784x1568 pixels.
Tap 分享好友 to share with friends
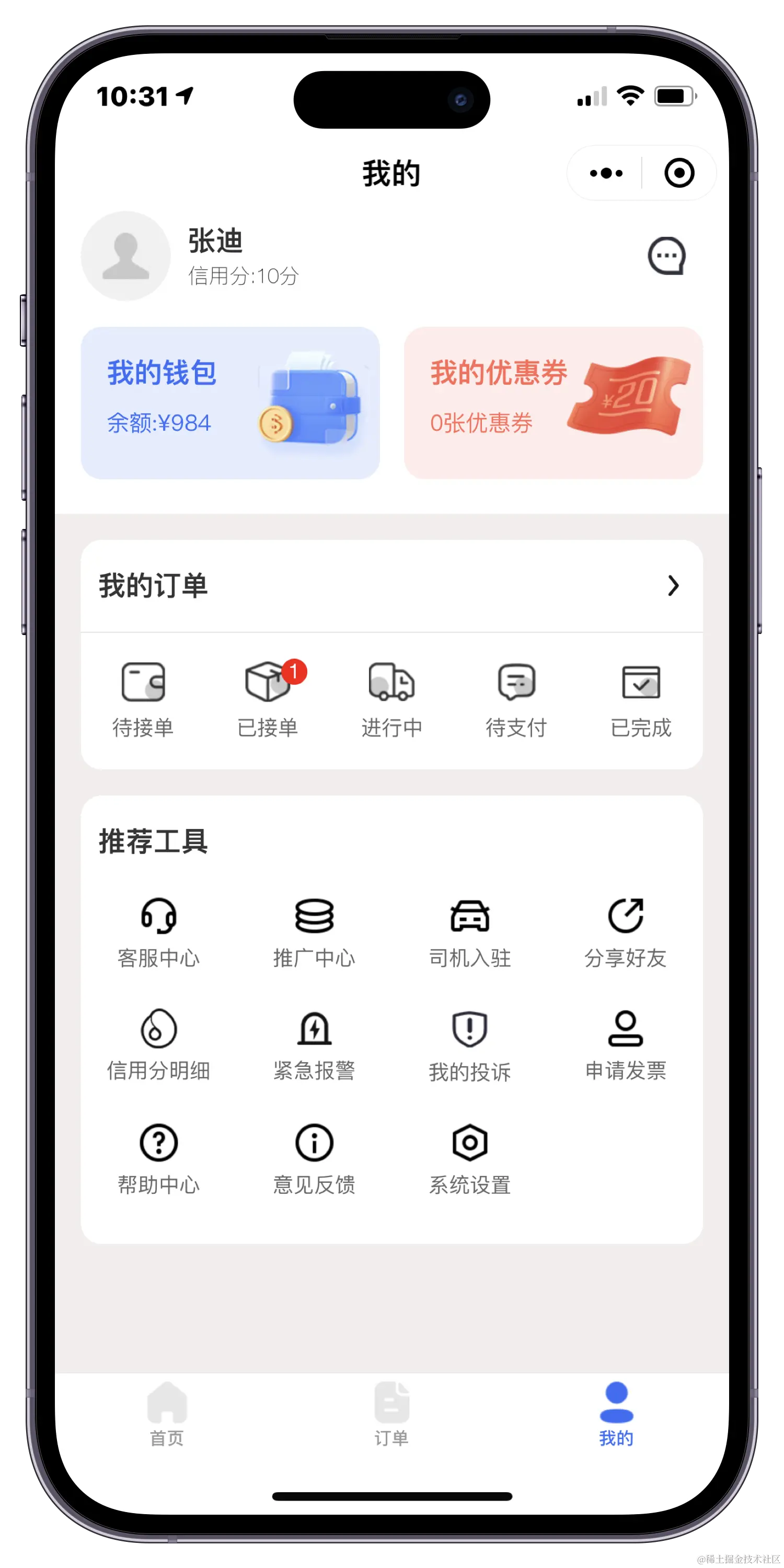coord(625,932)
